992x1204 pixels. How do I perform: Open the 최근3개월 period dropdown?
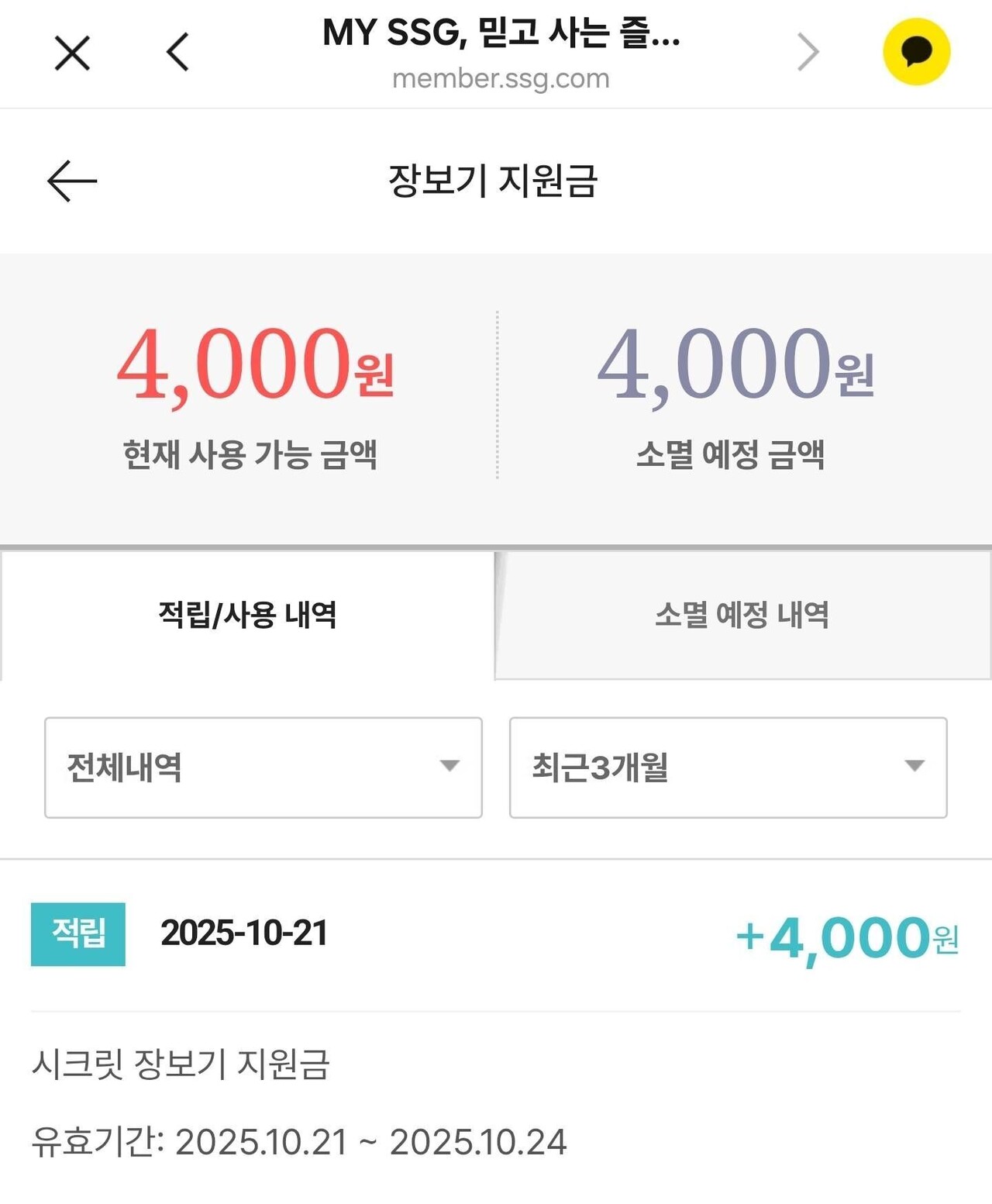click(x=727, y=768)
